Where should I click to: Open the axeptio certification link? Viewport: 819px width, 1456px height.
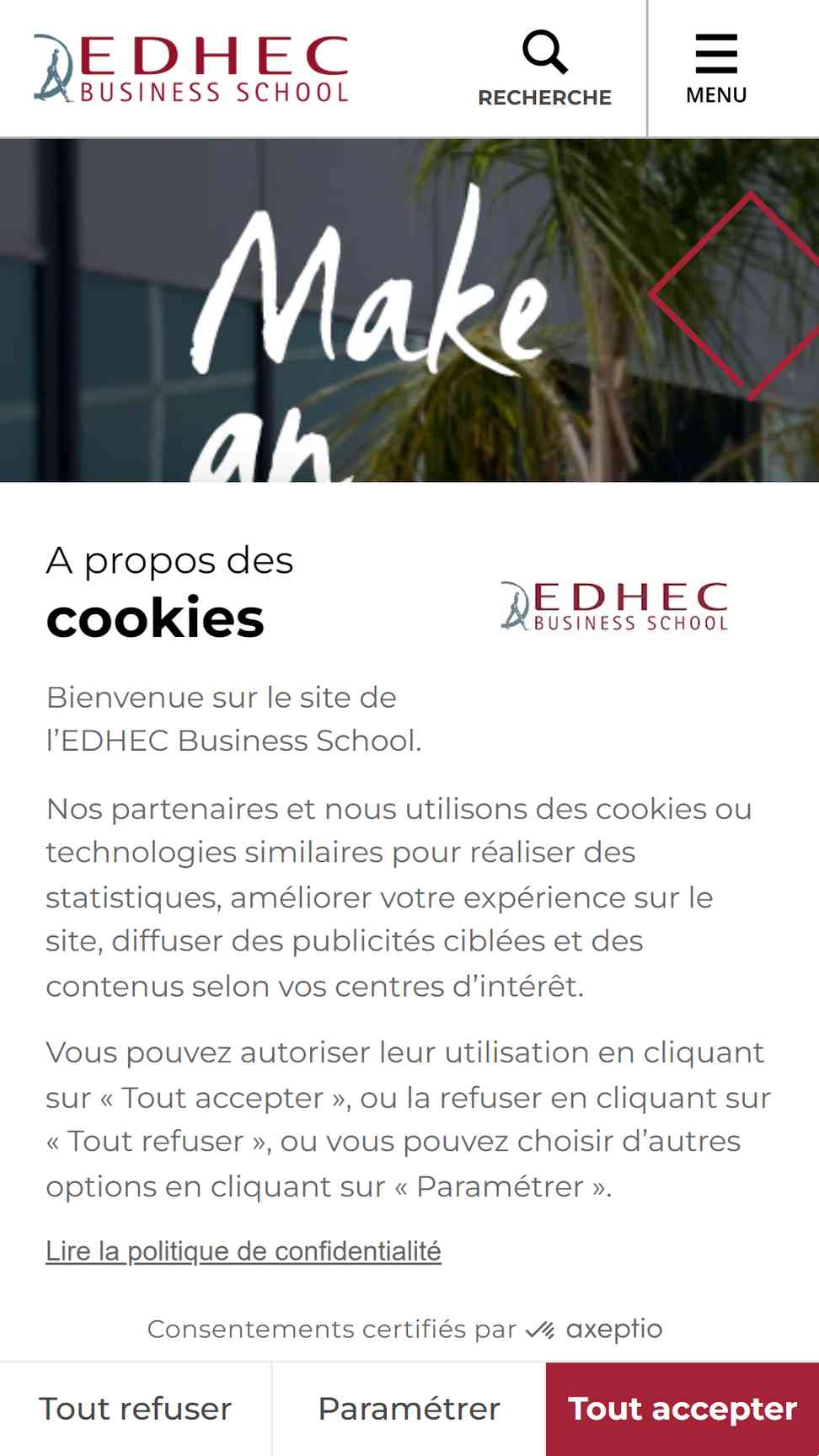pos(594,1329)
